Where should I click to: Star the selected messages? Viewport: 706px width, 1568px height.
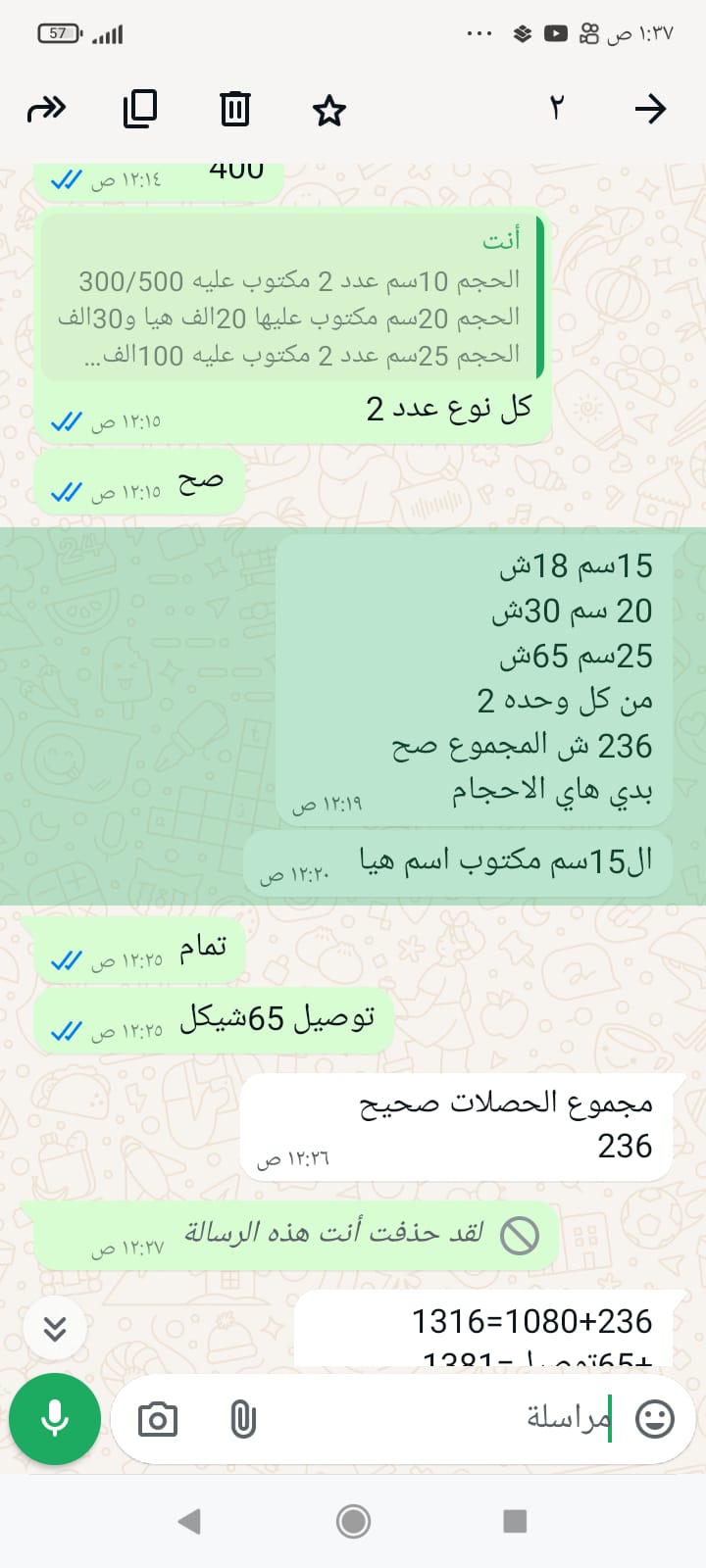click(x=328, y=110)
